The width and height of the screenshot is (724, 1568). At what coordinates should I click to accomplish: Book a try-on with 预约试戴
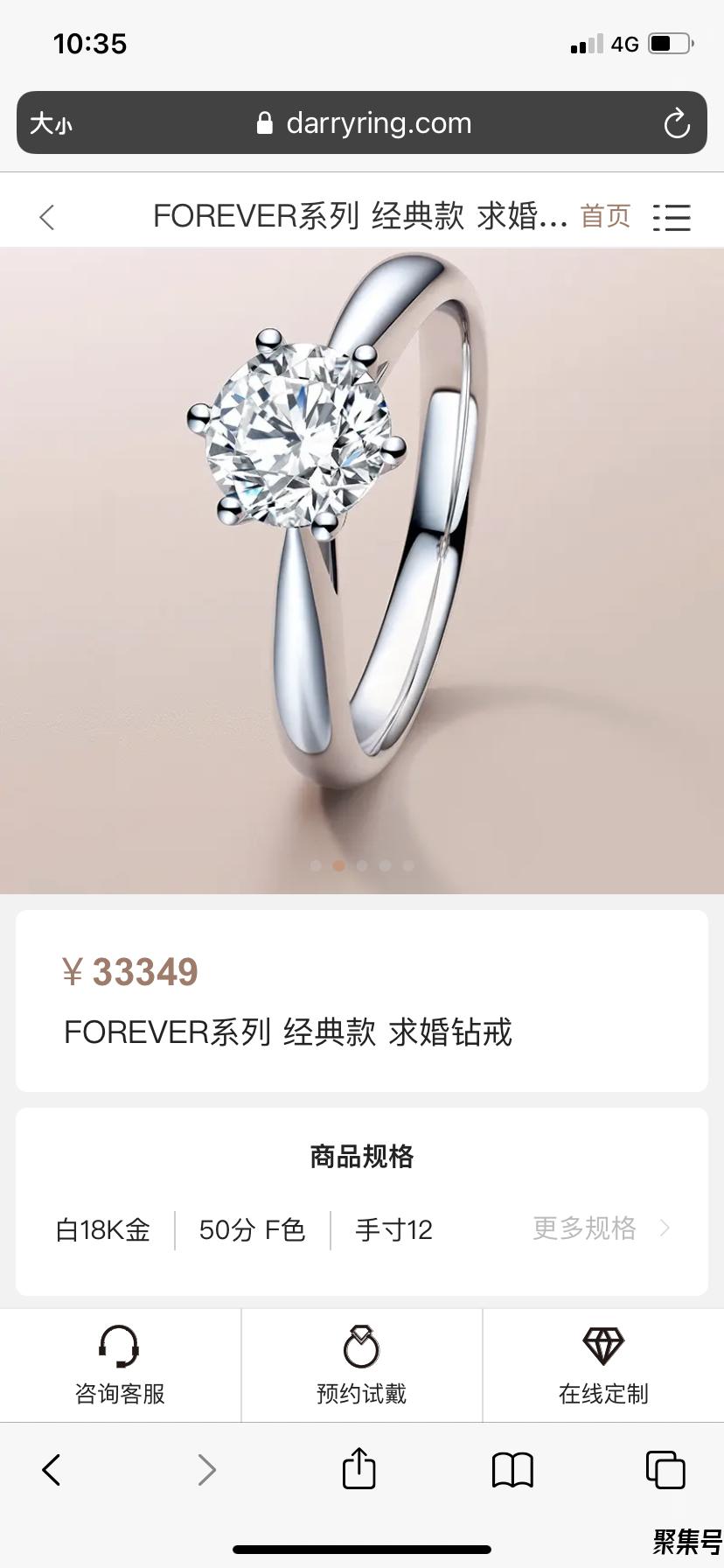(361, 1365)
